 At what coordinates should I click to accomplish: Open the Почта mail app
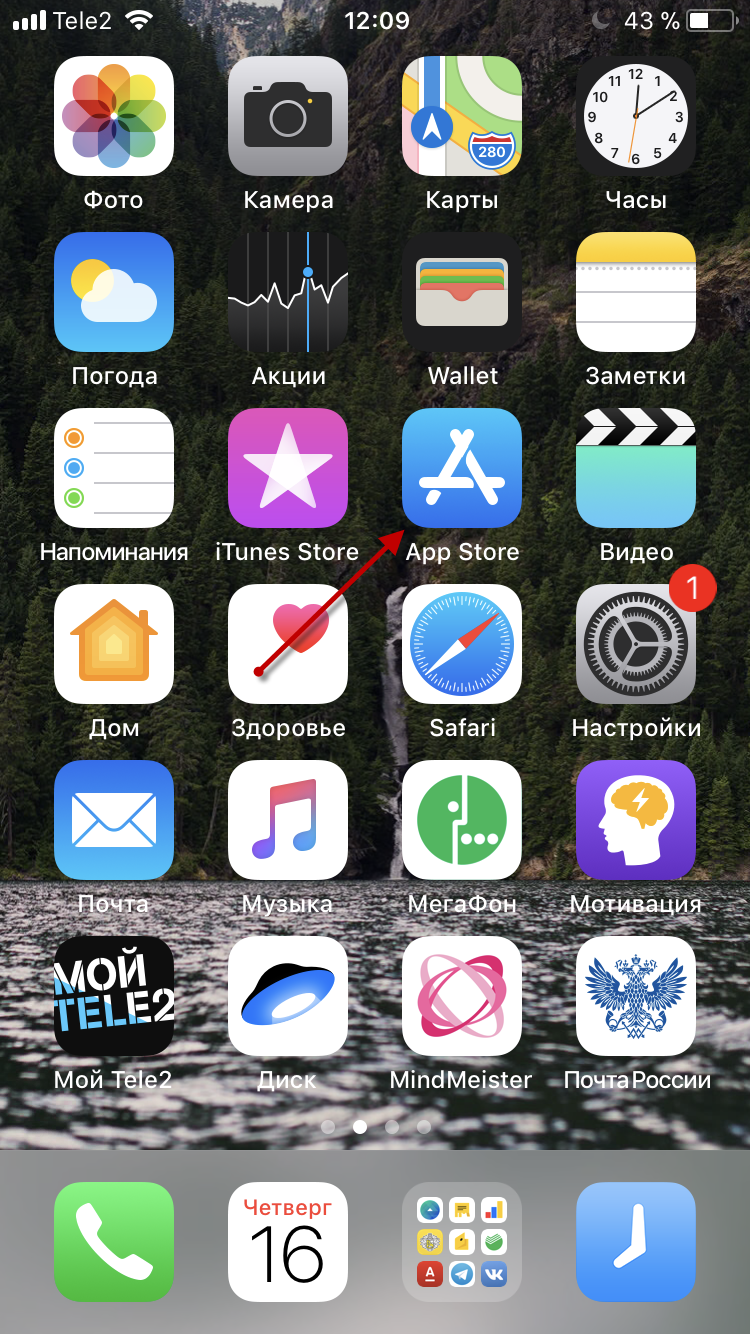[x=114, y=820]
